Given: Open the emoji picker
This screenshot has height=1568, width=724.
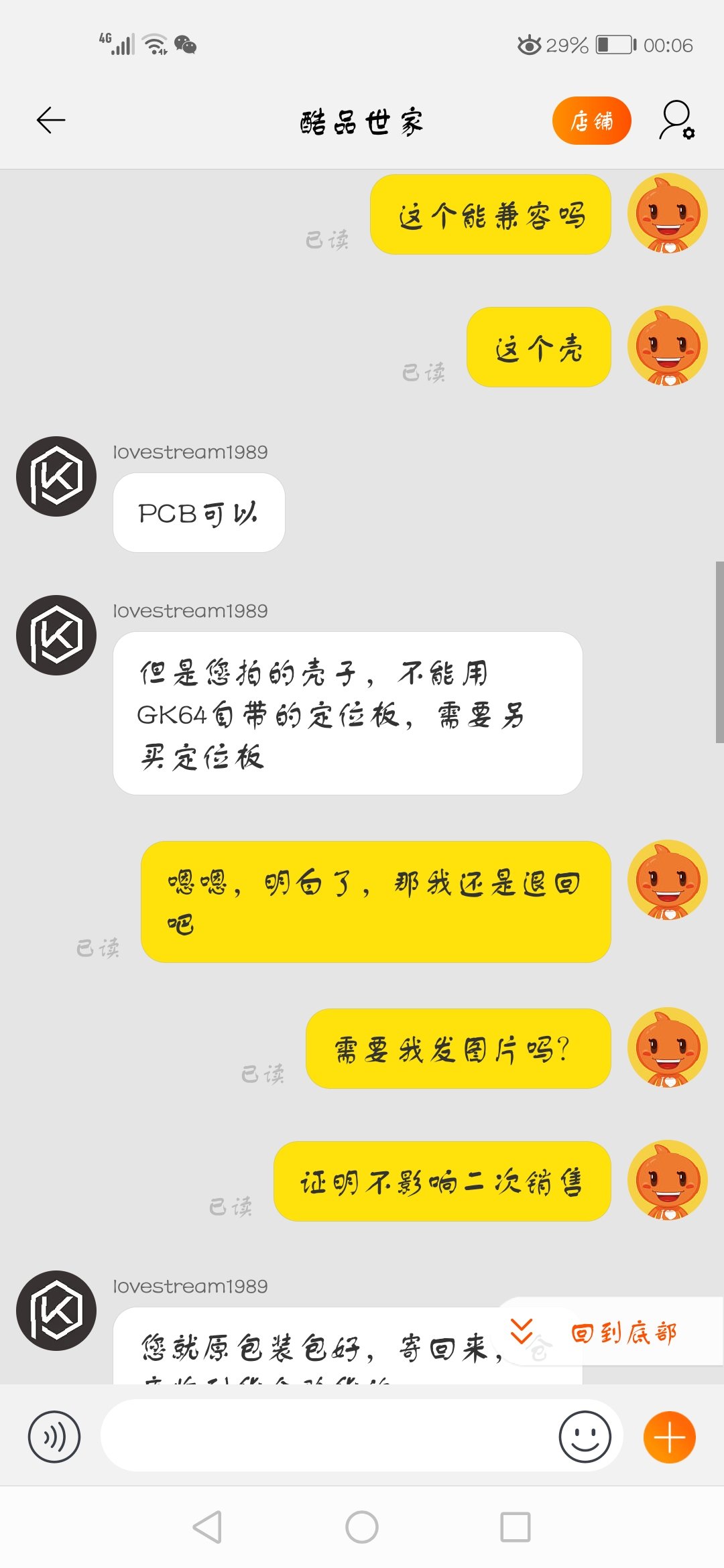Looking at the screenshot, I should [x=585, y=1437].
